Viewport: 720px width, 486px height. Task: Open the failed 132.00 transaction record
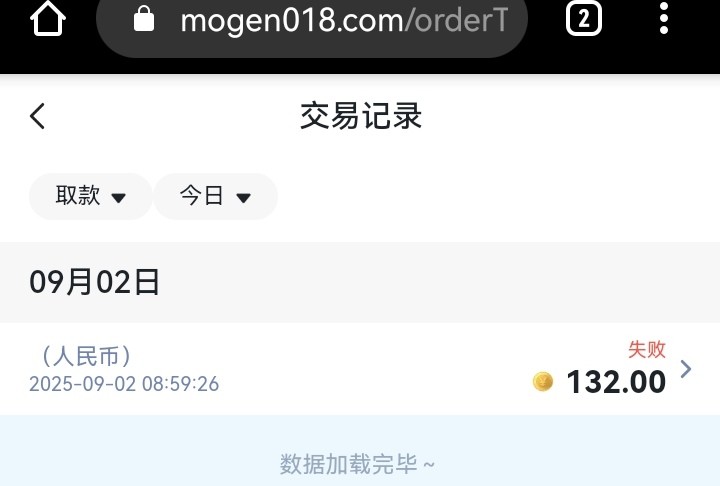click(360, 369)
